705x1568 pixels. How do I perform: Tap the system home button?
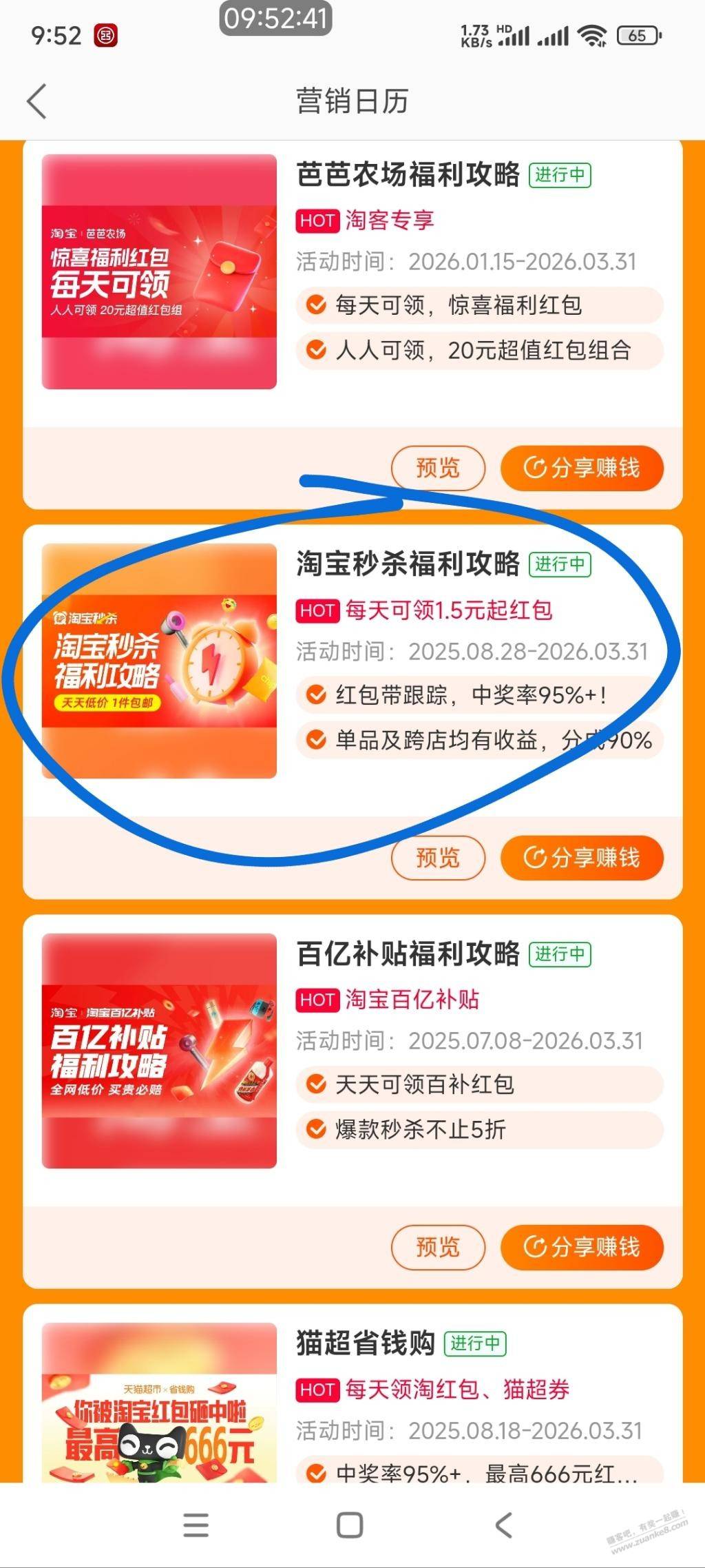(350, 1525)
